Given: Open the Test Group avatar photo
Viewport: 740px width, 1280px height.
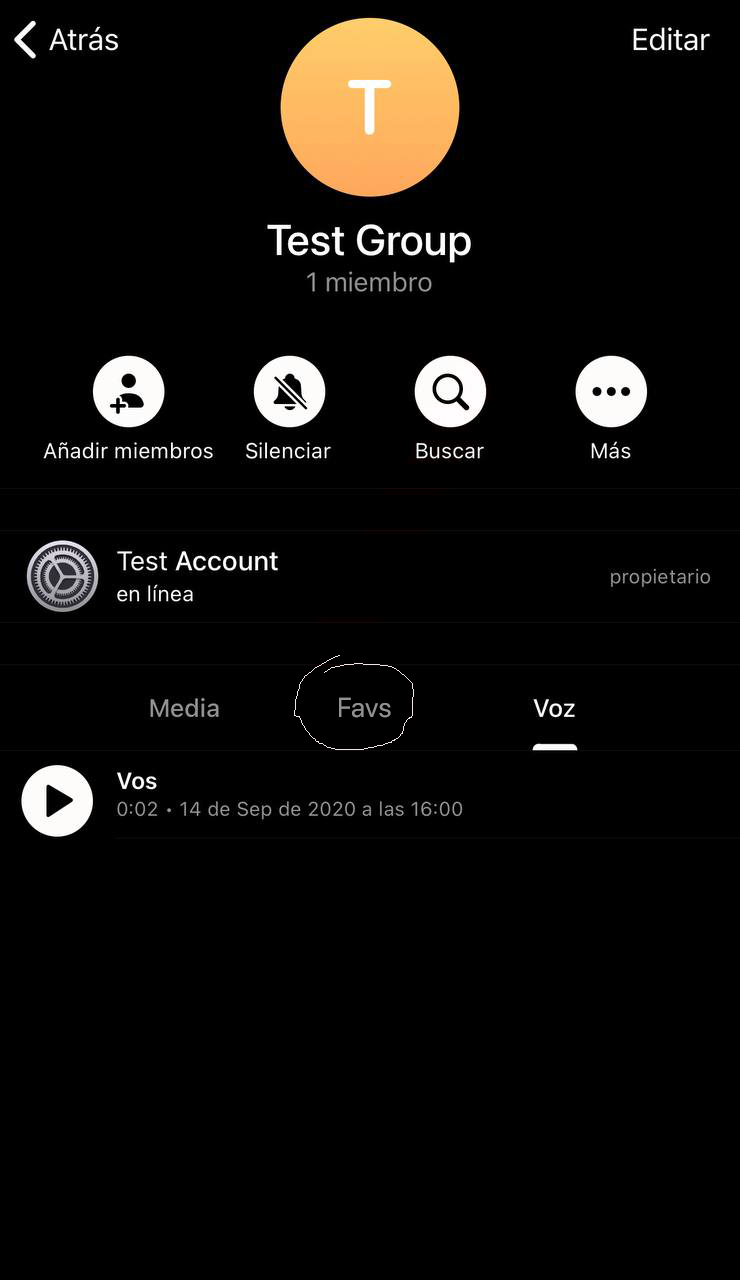Looking at the screenshot, I should pos(370,107).
